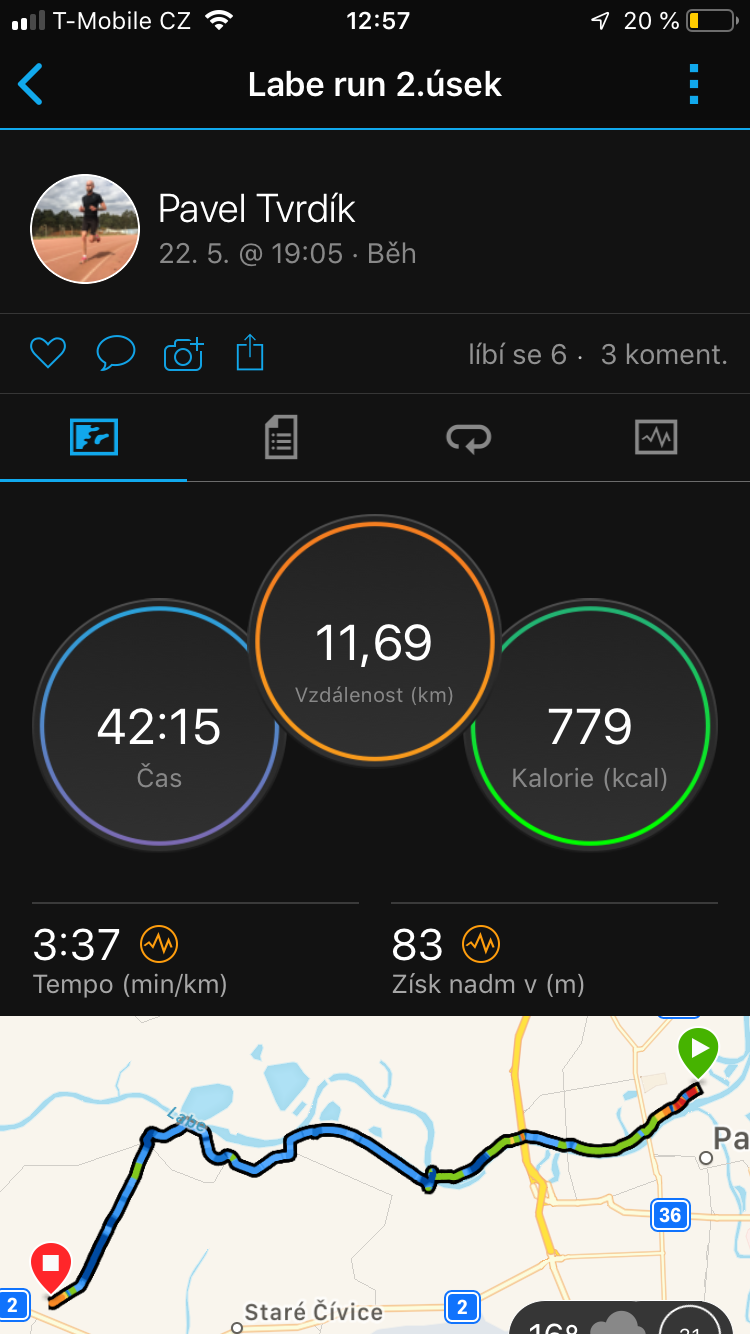Like this activity with the heart icon
Viewport: 750px width, 1334px height.
[47, 353]
